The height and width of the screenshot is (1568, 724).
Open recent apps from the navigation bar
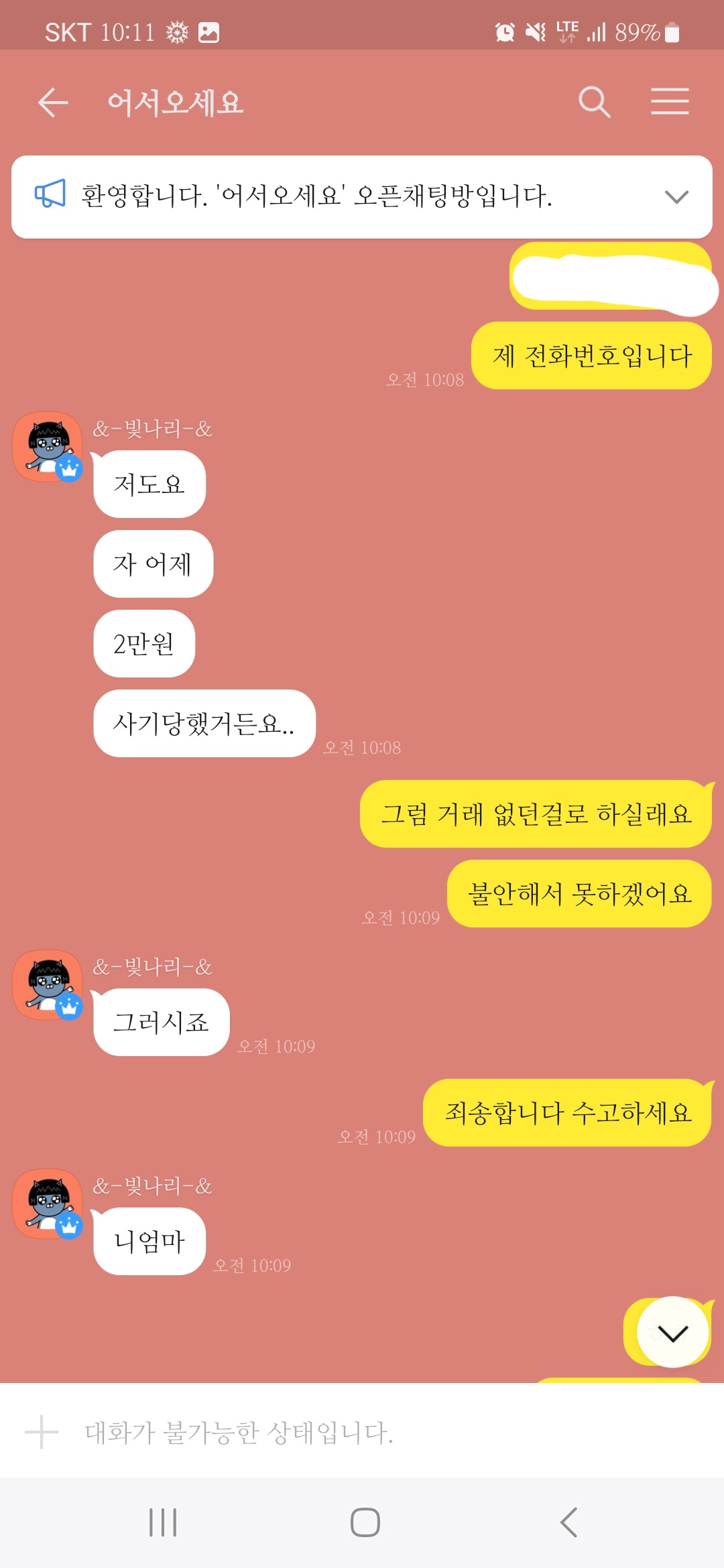[x=163, y=1522]
